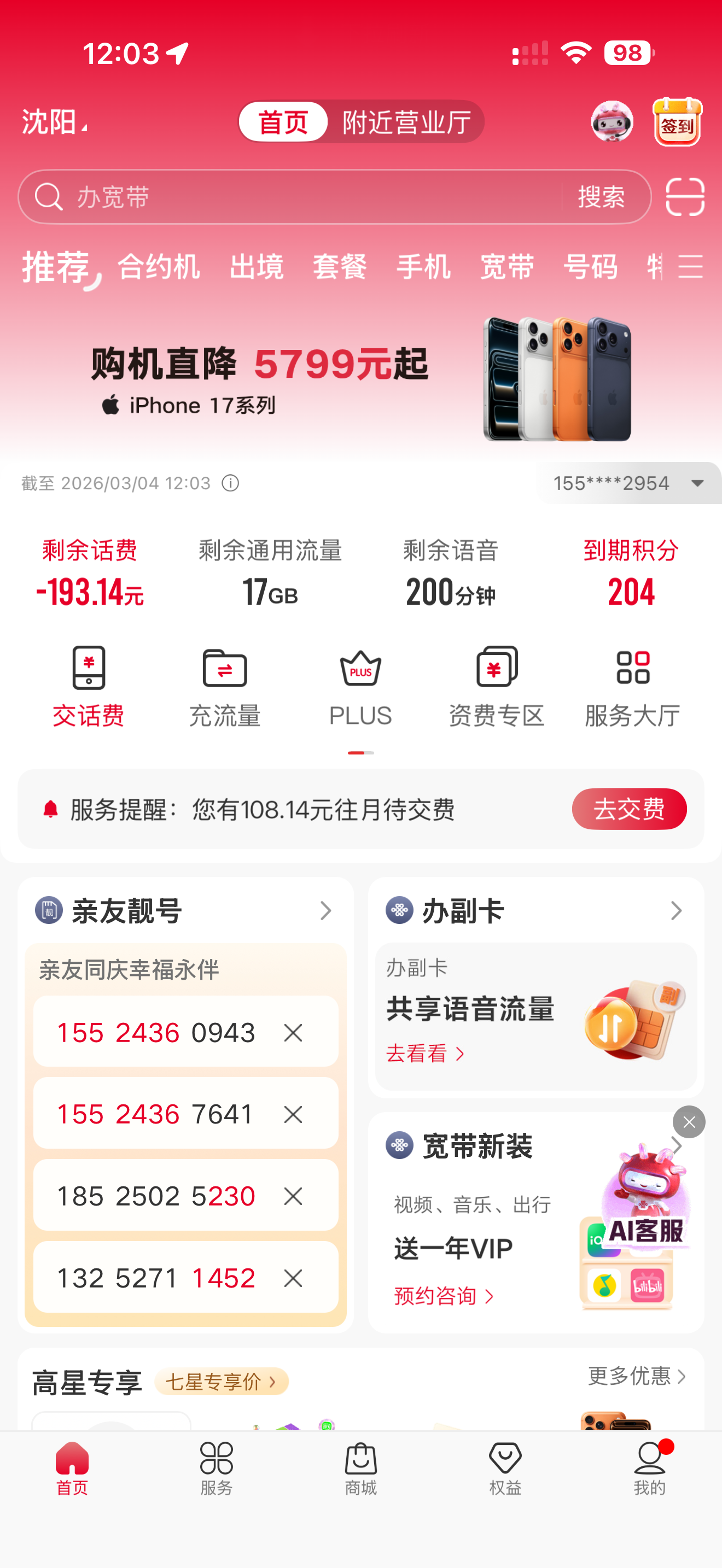Switch to 附近营业厅 tab
This screenshot has height=1568, width=722.
(x=406, y=122)
